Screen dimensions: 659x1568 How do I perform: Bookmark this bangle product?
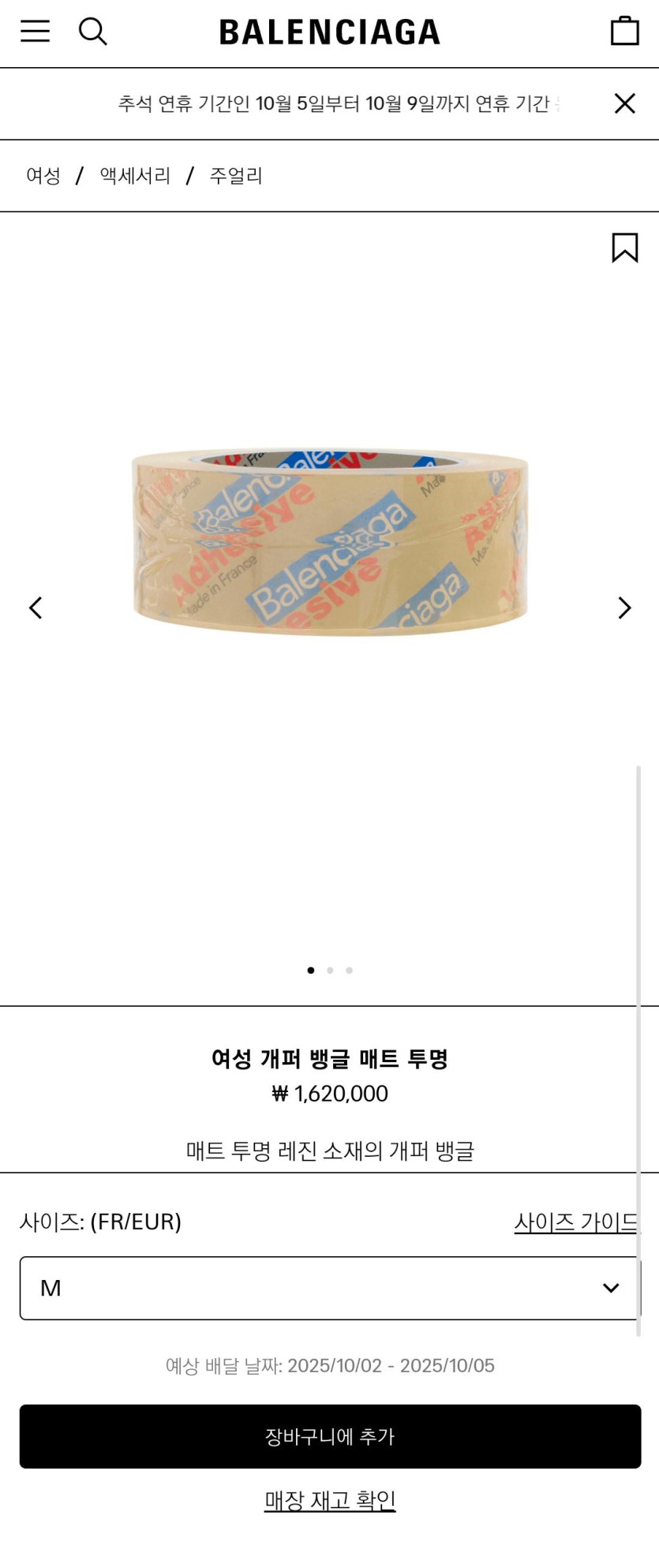(624, 248)
